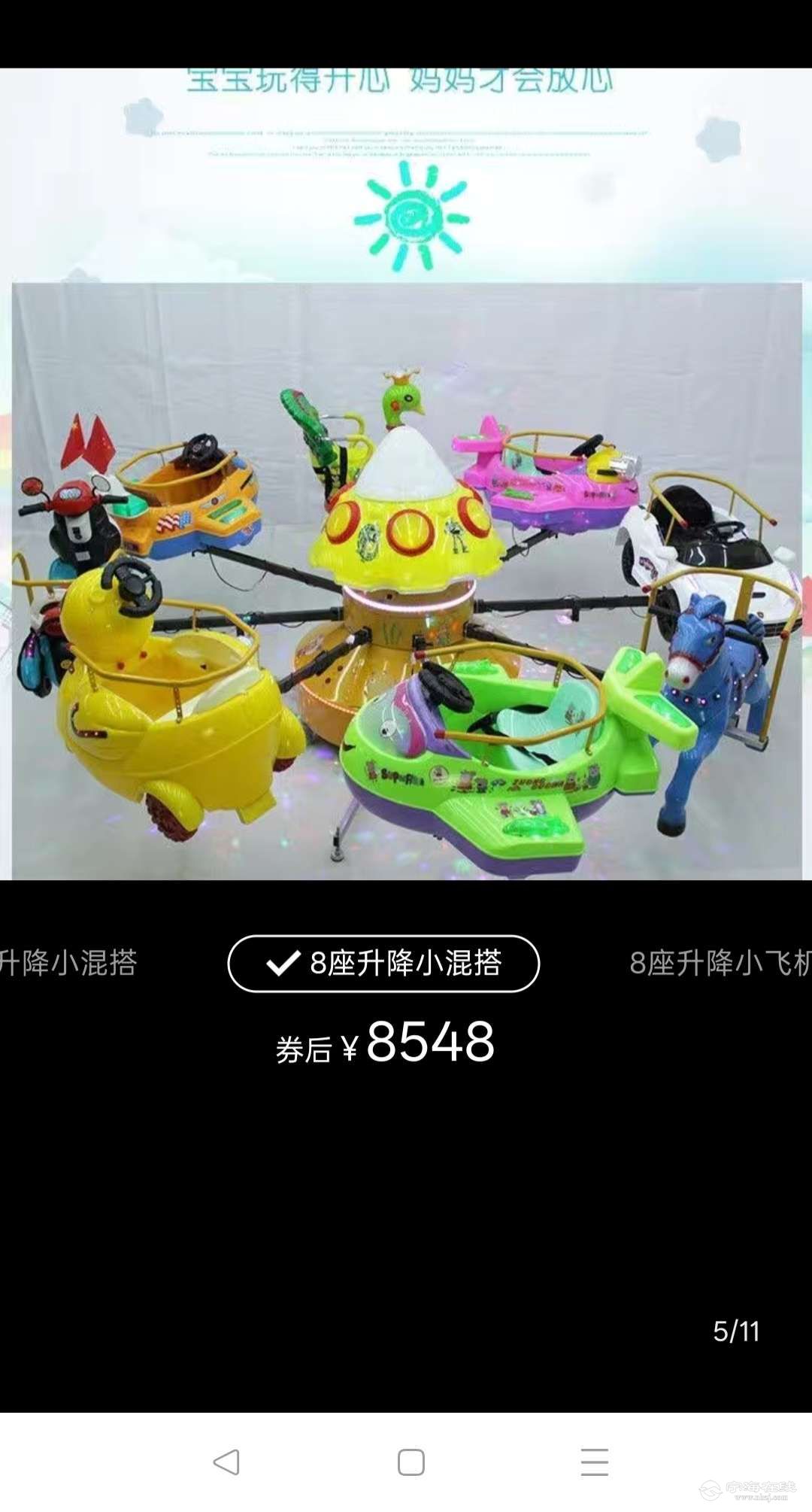Choose the 8座升降小飞机 variant
812x1512 pixels.
pyautogui.click(x=720, y=964)
